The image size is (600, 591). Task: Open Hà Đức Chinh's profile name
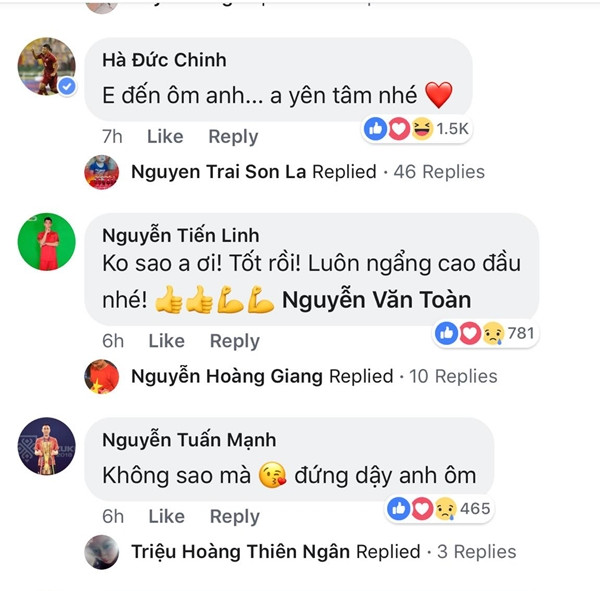click(x=163, y=58)
